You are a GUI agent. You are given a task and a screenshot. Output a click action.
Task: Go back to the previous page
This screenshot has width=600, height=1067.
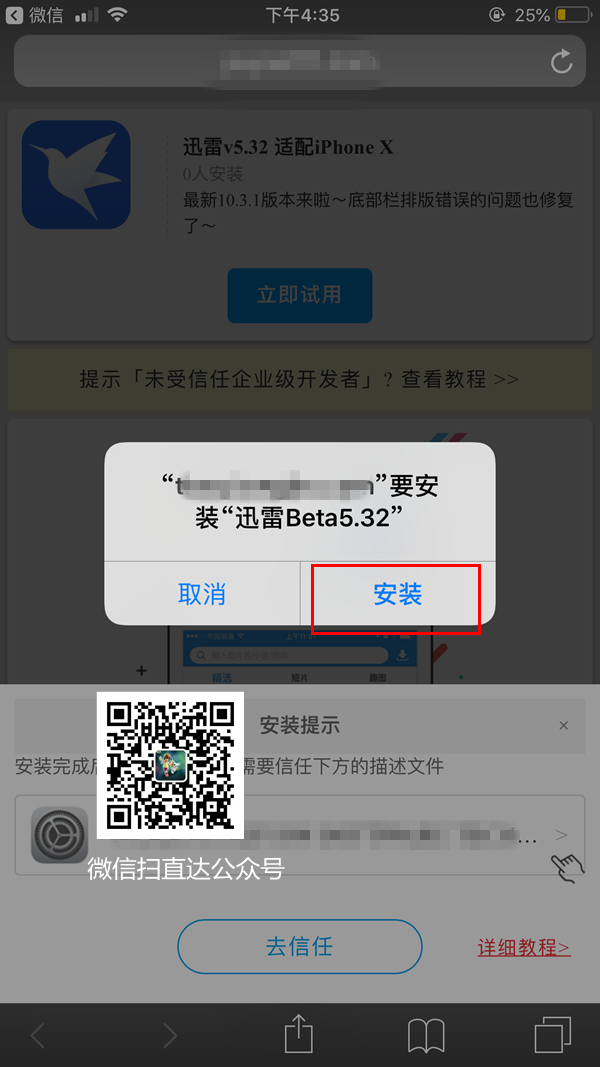tap(38, 1034)
